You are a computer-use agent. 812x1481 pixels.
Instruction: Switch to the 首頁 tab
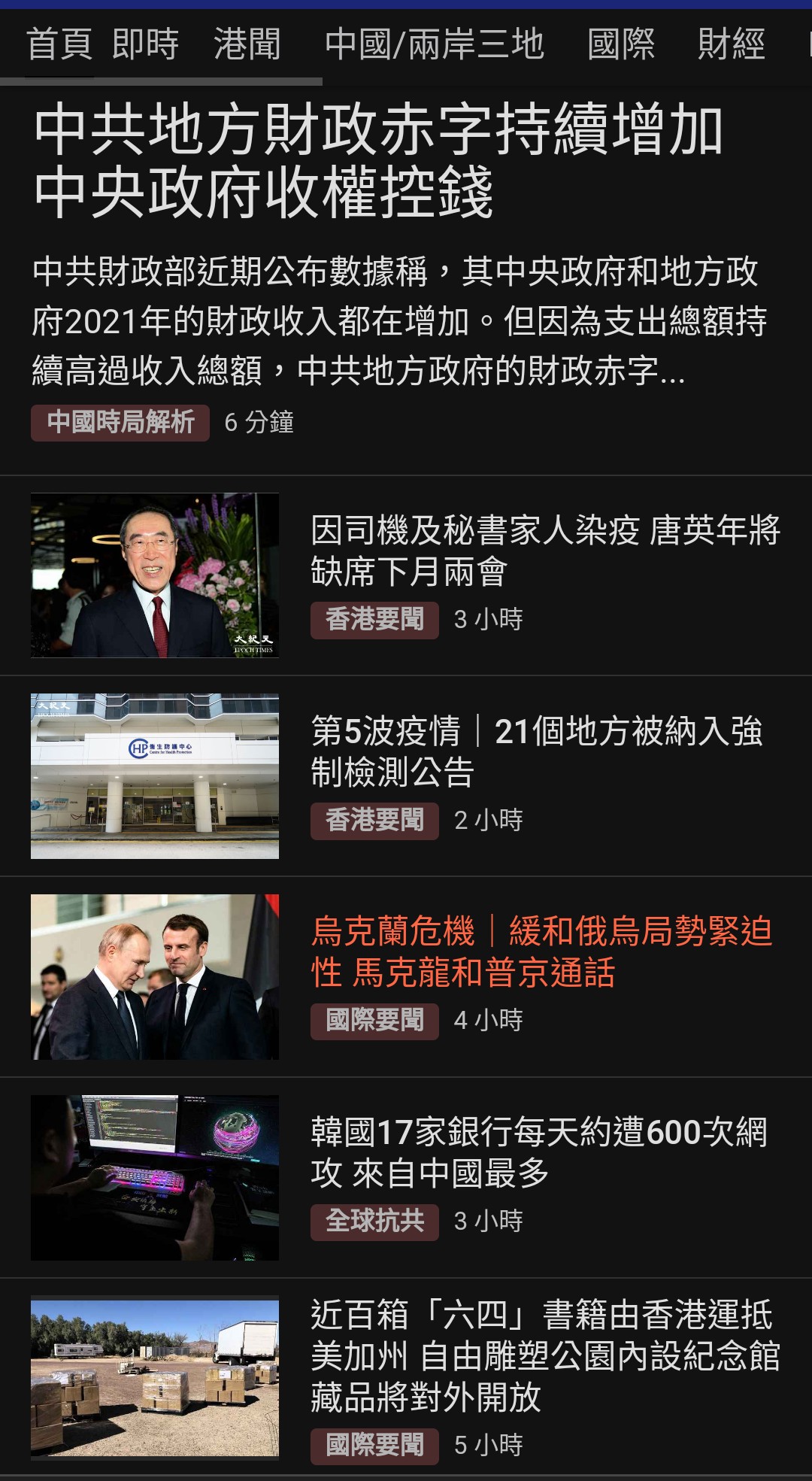pos(59,44)
